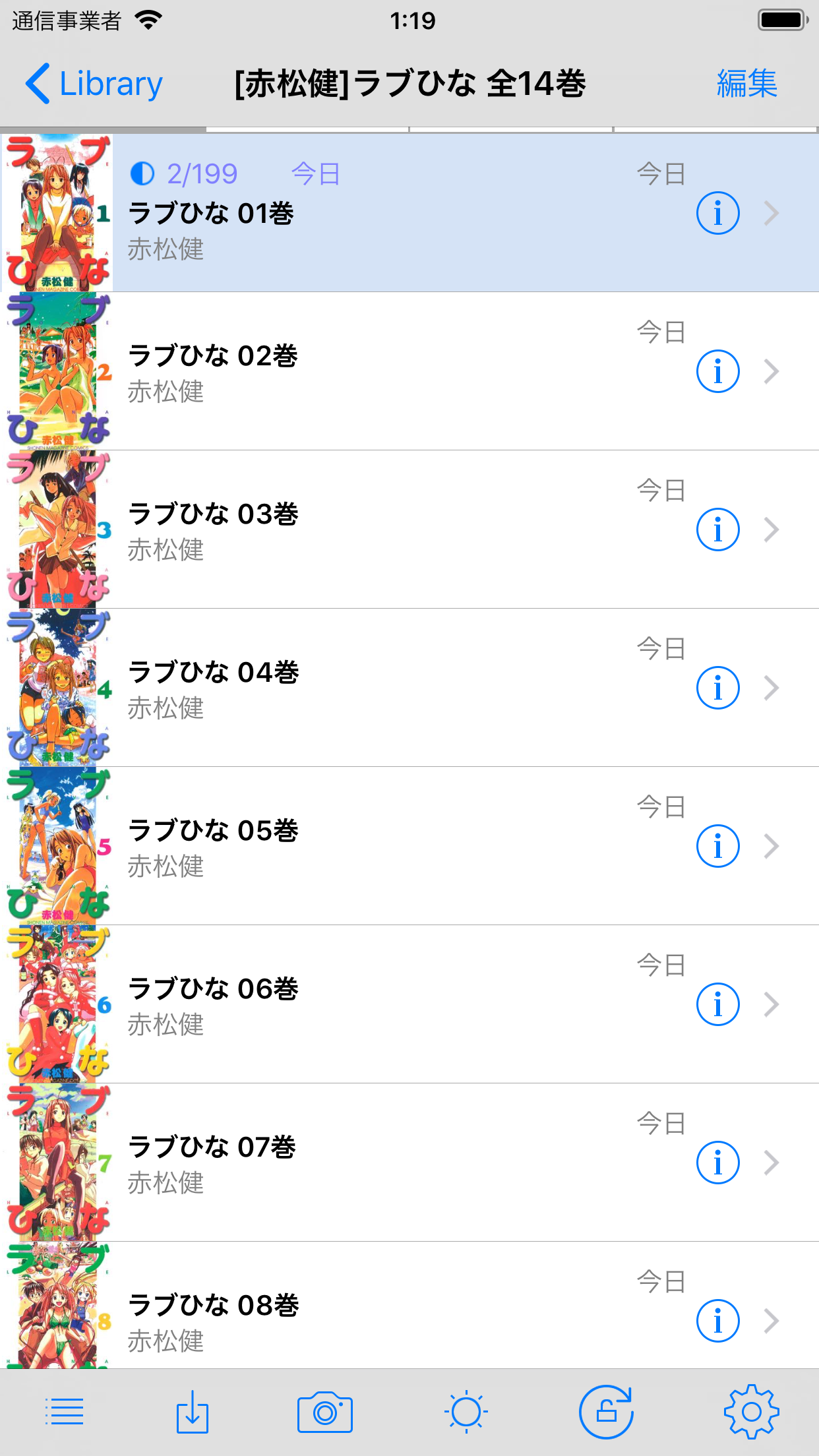Image resolution: width=819 pixels, height=1456 pixels.
Task: Adjust brightness with the sun icon
Action: [466, 1412]
